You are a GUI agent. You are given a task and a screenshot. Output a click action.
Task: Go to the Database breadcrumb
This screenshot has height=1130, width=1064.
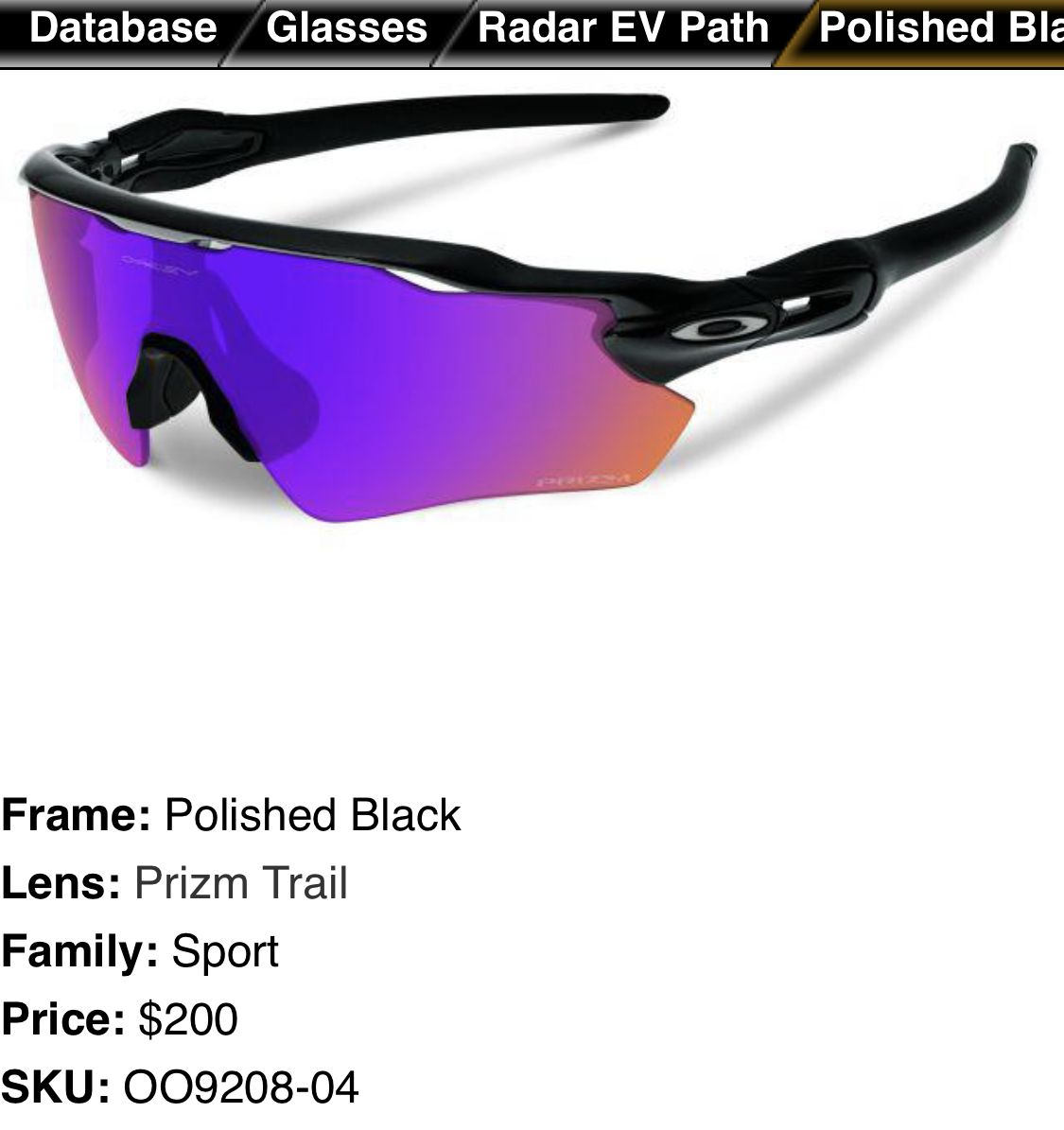pyautogui.click(x=123, y=28)
